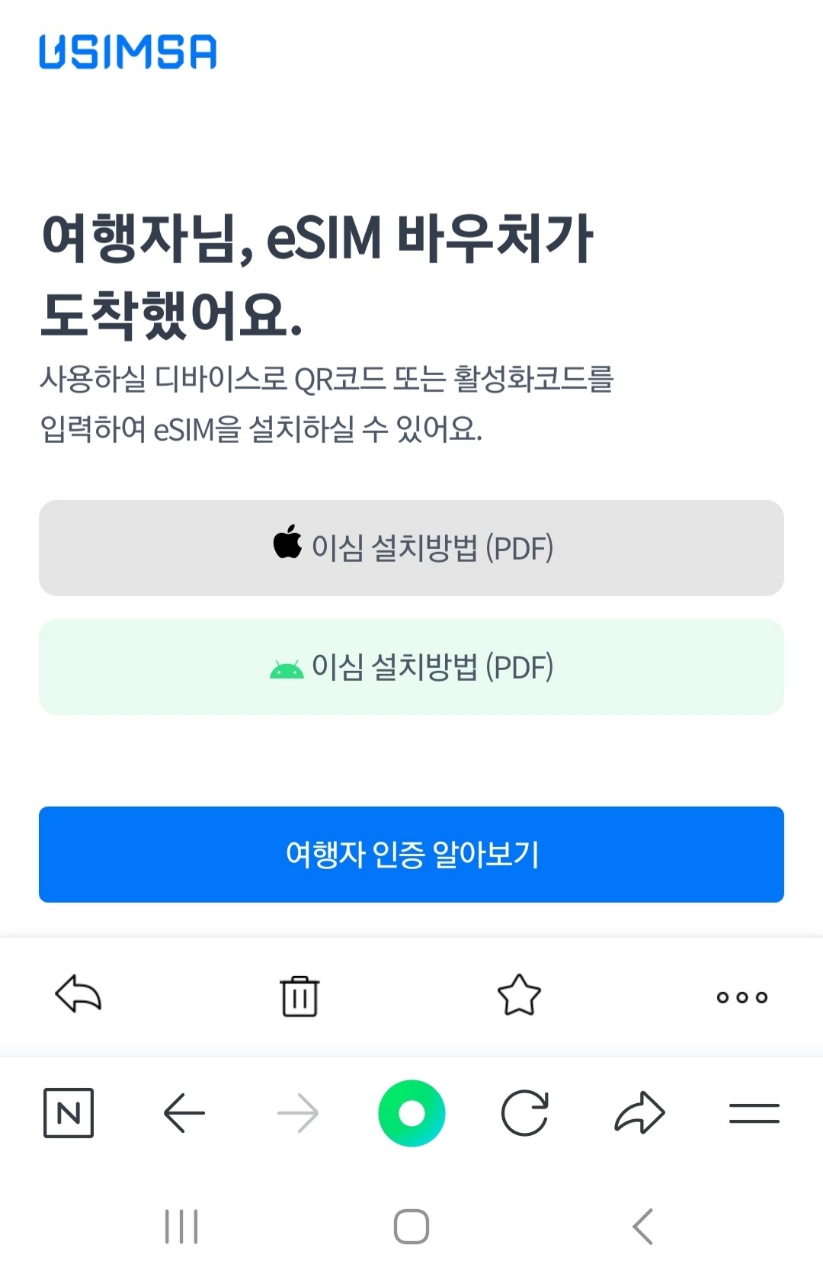
Task: Tap the green circle search button
Action: 411,1113
